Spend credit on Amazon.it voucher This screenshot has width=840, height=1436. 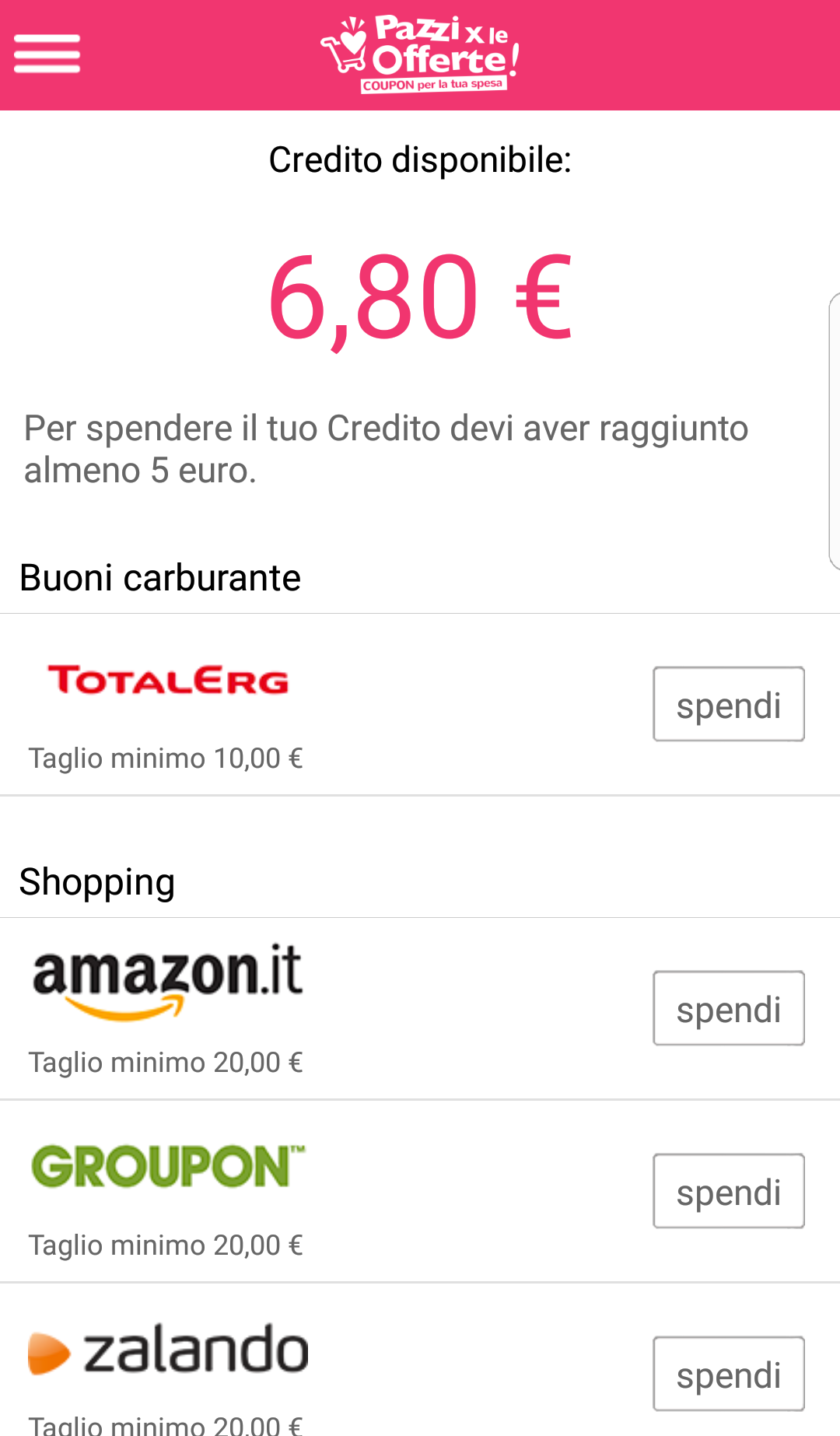coord(728,1008)
